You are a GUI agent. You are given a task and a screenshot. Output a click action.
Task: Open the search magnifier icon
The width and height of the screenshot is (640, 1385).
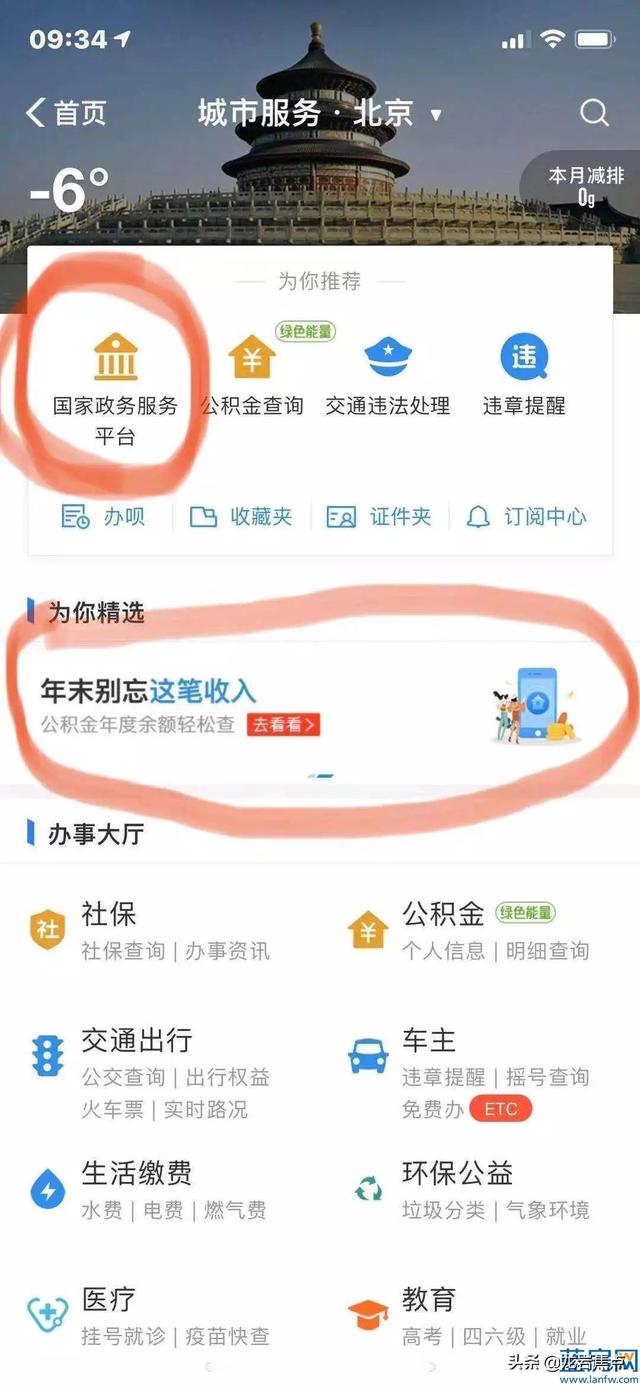[x=594, y=113]
